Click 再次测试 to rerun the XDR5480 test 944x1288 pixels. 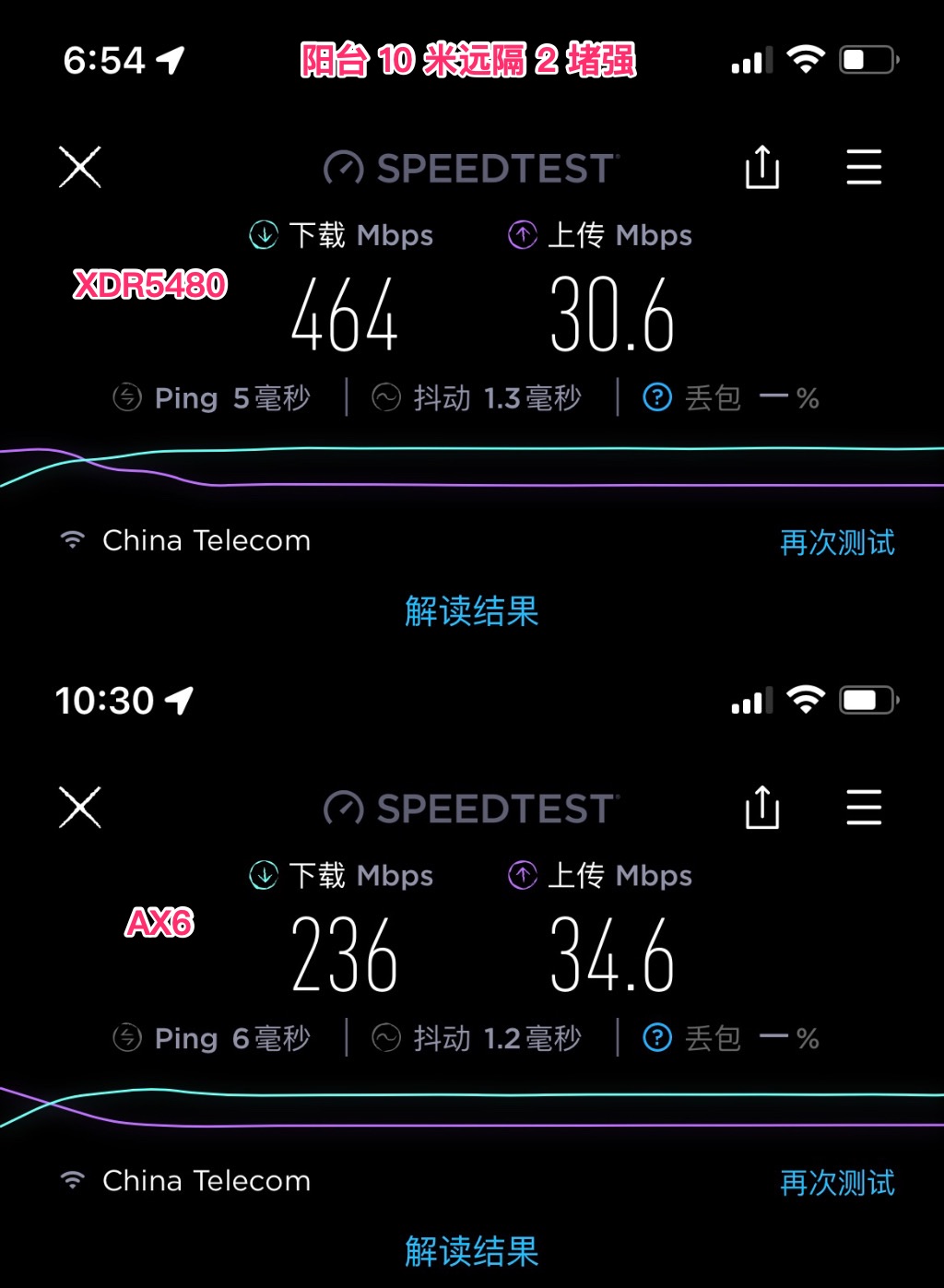pos(836,543)
